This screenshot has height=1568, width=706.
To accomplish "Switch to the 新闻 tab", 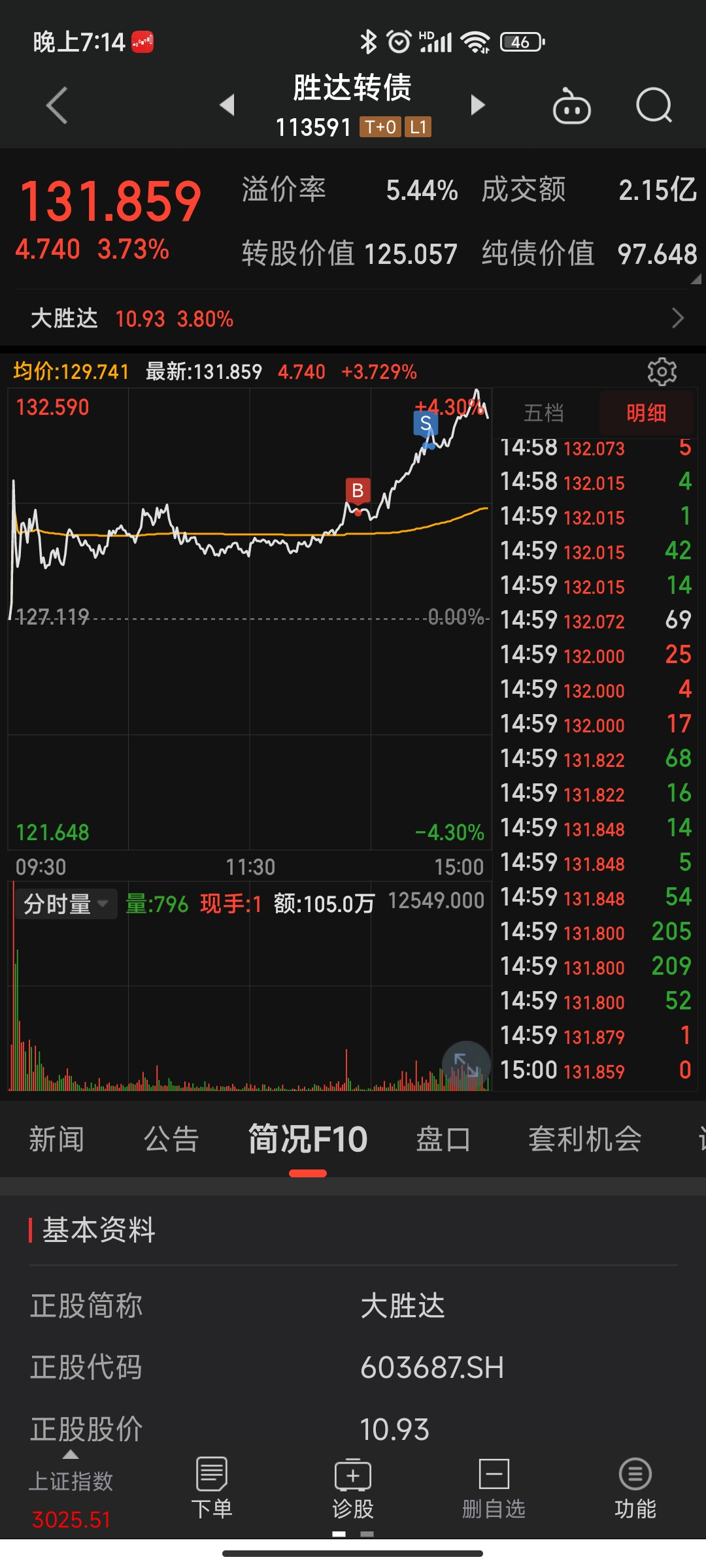I will pos(56,1139).
